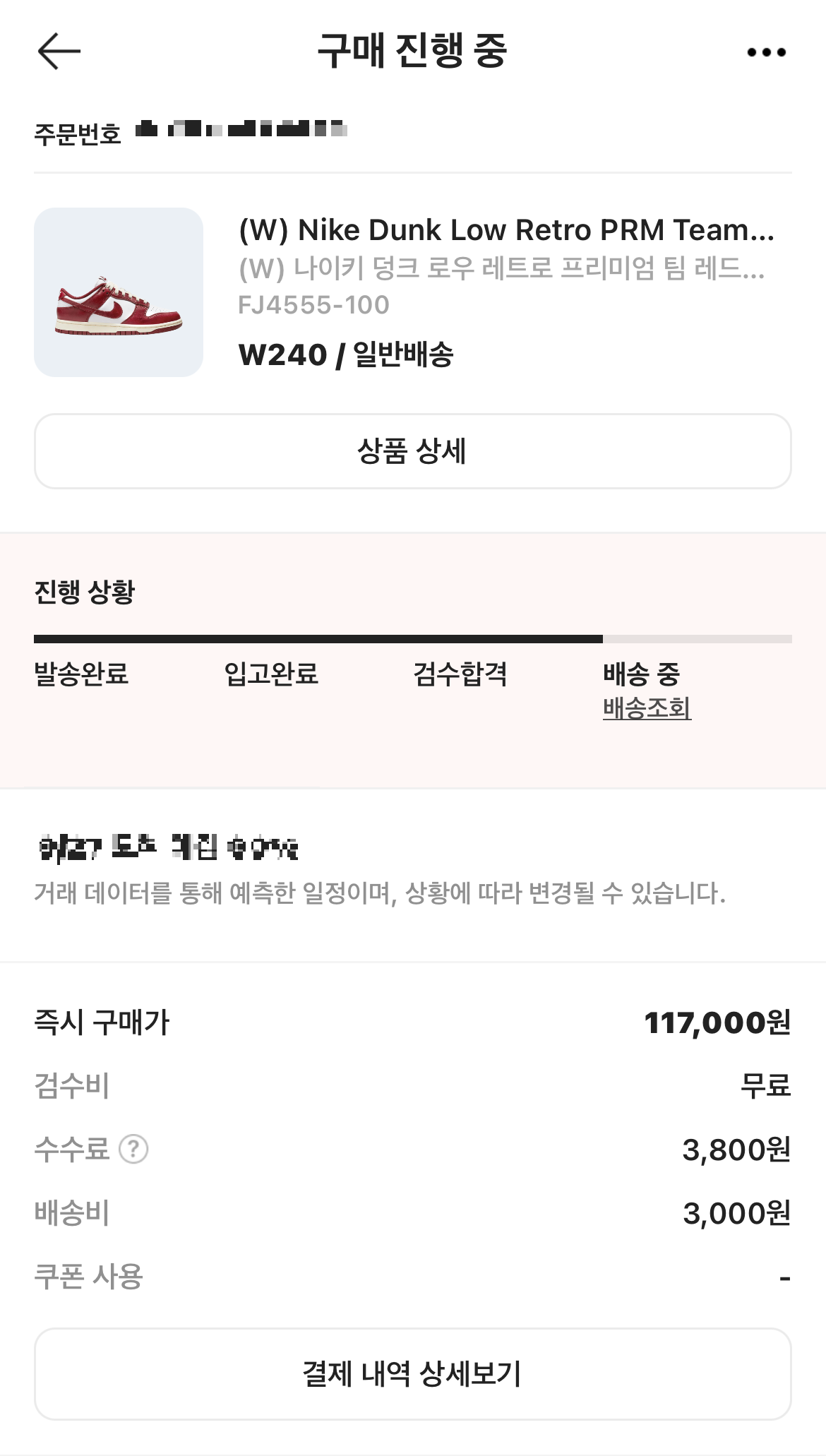The image size is (826, 1456).
Task: Click the Korean product subtitle text
Action: click(501, 267)
